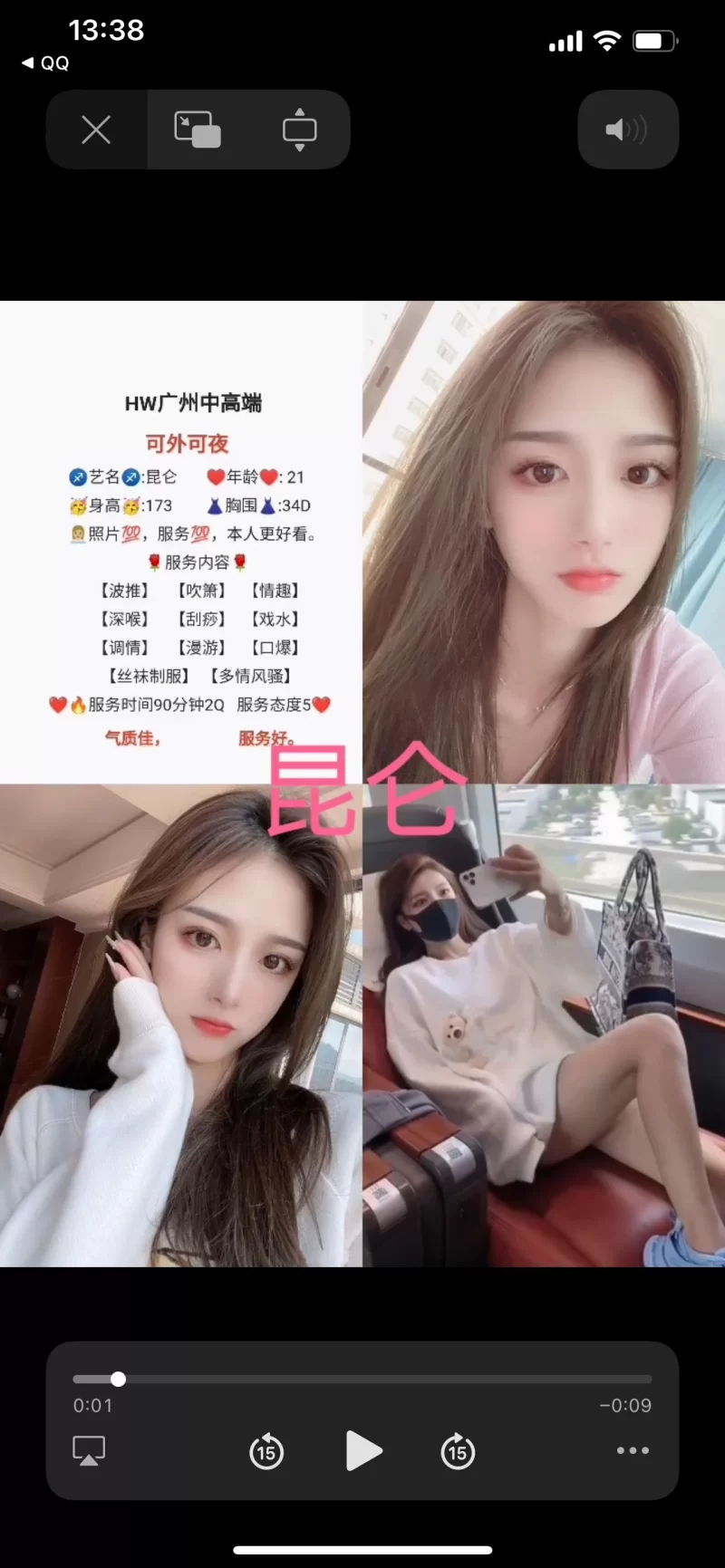Screen dimensions: 725x1568
Task: Return to the QQ app
Action: click(45, 63)
